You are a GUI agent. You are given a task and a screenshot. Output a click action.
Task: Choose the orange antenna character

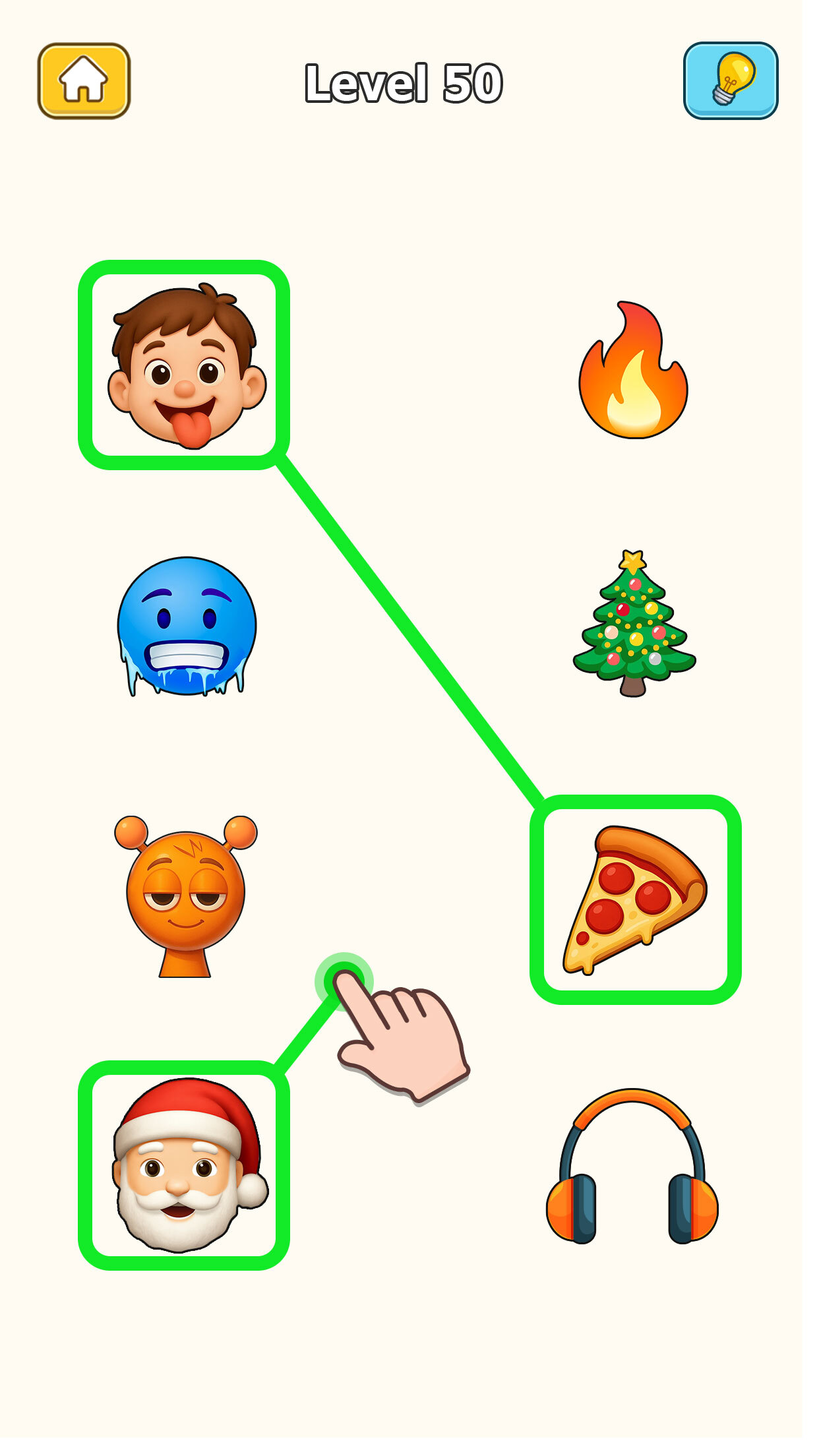coord(185,895)
